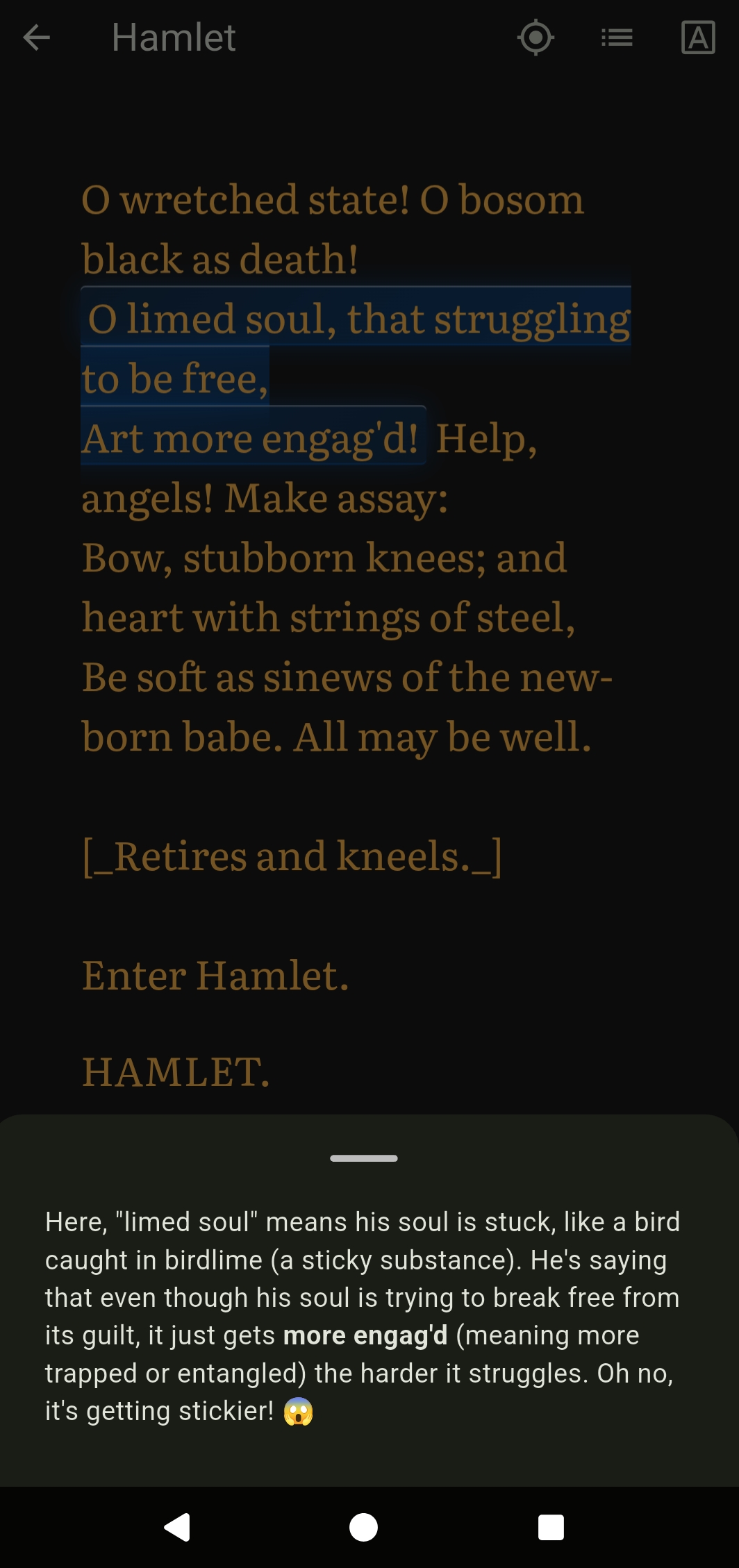Open the table of contents list
This screenshot has height=1568, width=739.
point(617,37)
